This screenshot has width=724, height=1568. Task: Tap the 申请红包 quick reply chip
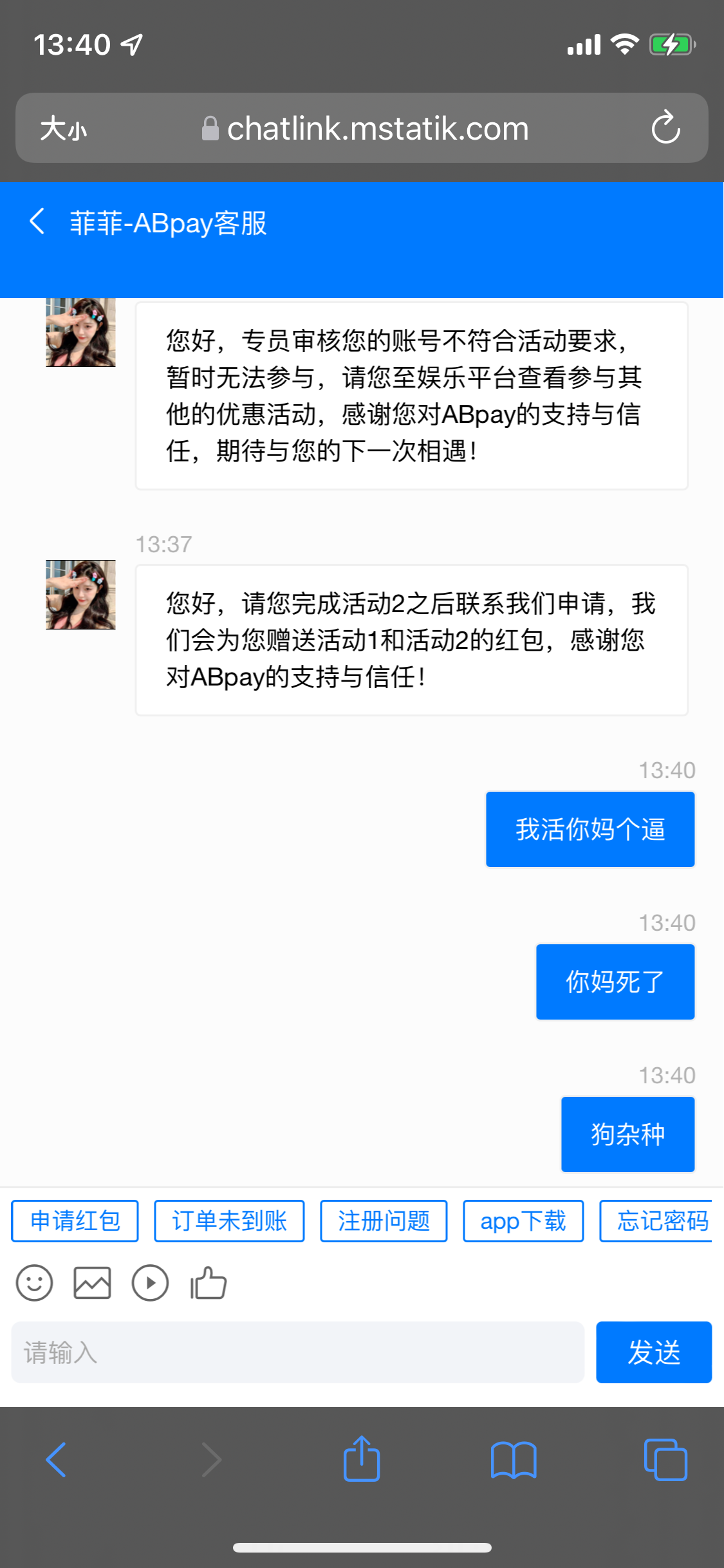pyautogui.click(x=75, y=1220)
